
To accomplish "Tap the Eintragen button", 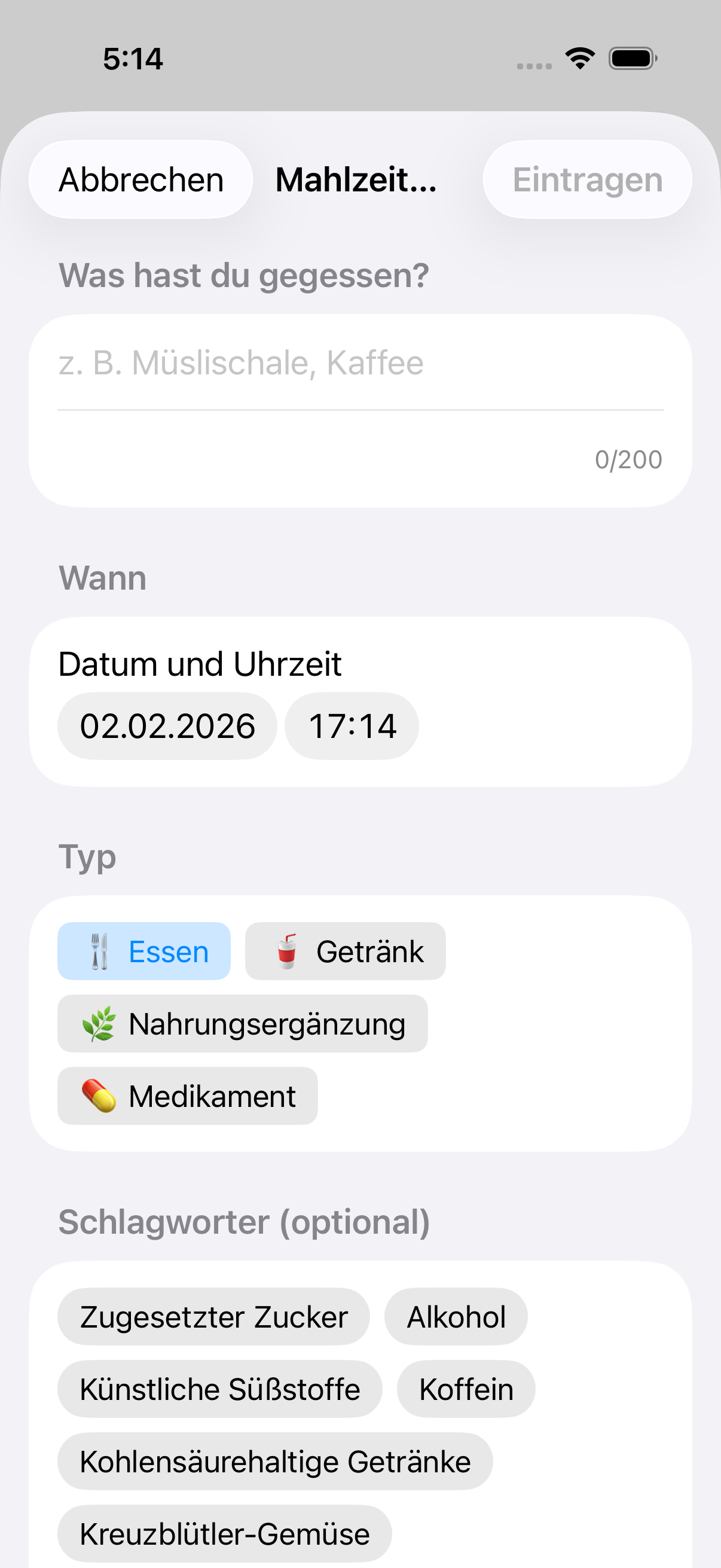I will (x=586, y=179).
